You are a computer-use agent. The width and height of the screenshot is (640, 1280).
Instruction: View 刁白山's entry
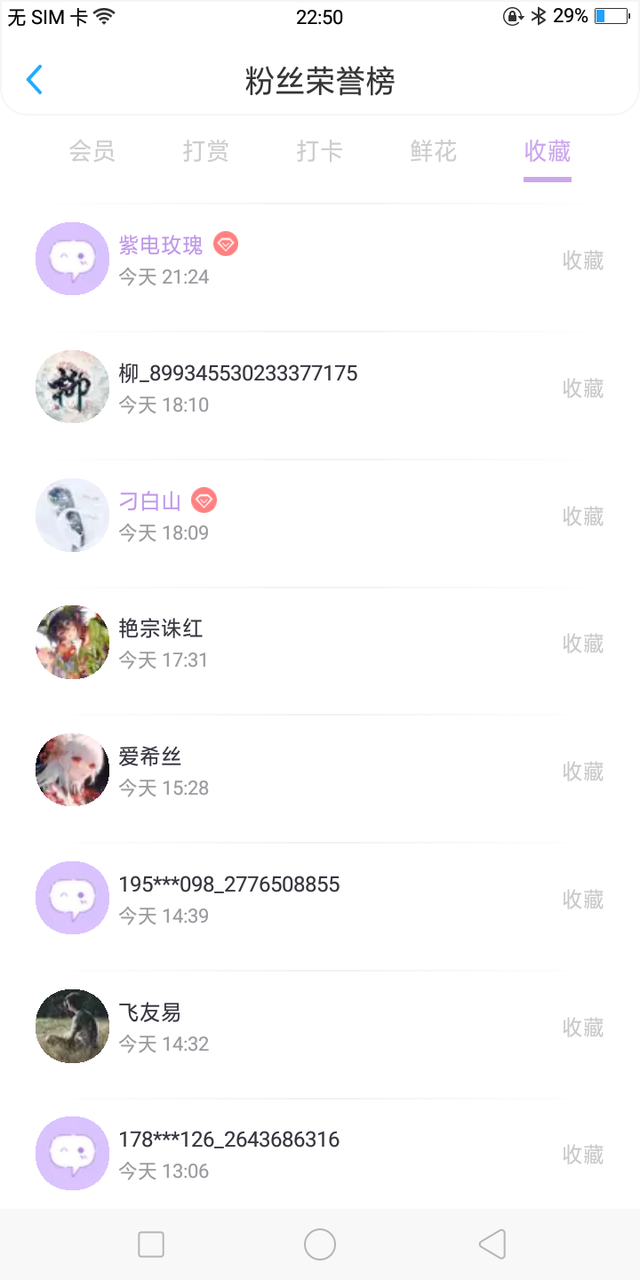point(320,516)
